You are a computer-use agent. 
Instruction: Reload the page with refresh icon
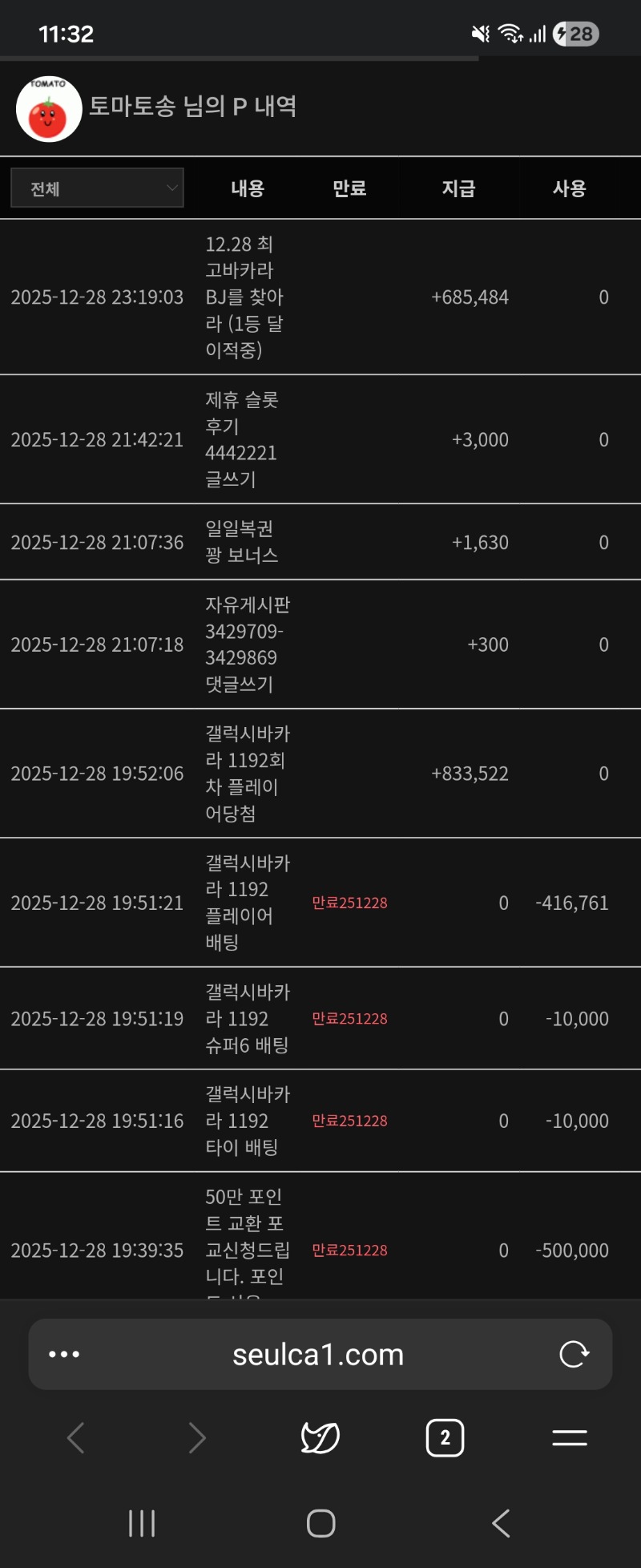click(x=574, y=1355)
